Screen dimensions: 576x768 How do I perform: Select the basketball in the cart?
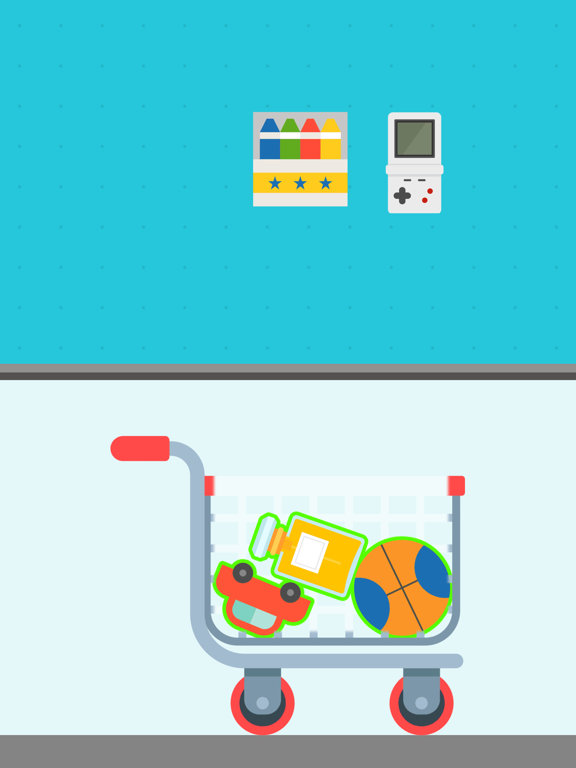pyautogui.click(x=402, y=587)
